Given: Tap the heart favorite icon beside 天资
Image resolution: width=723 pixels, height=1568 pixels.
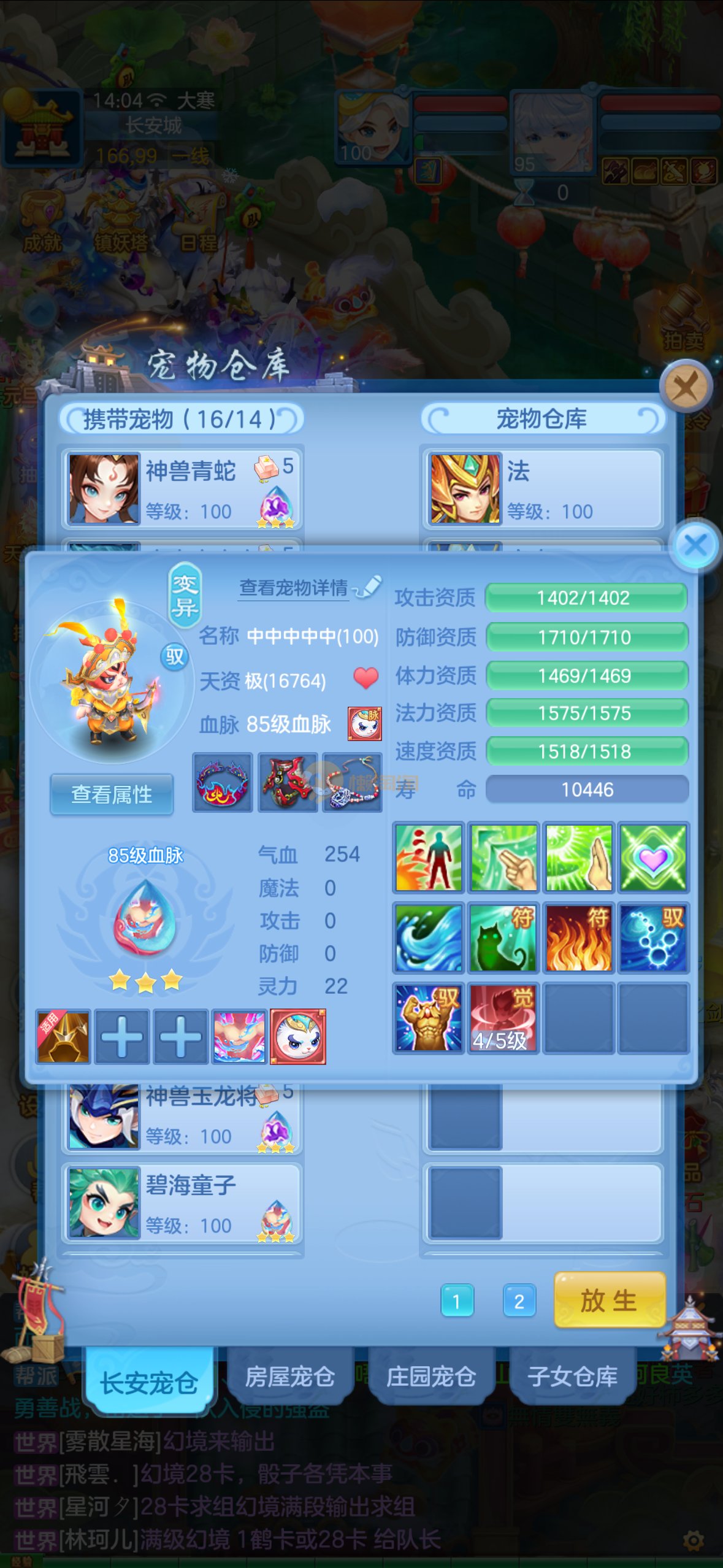Looking at the screenshot, I should [366, 678].
